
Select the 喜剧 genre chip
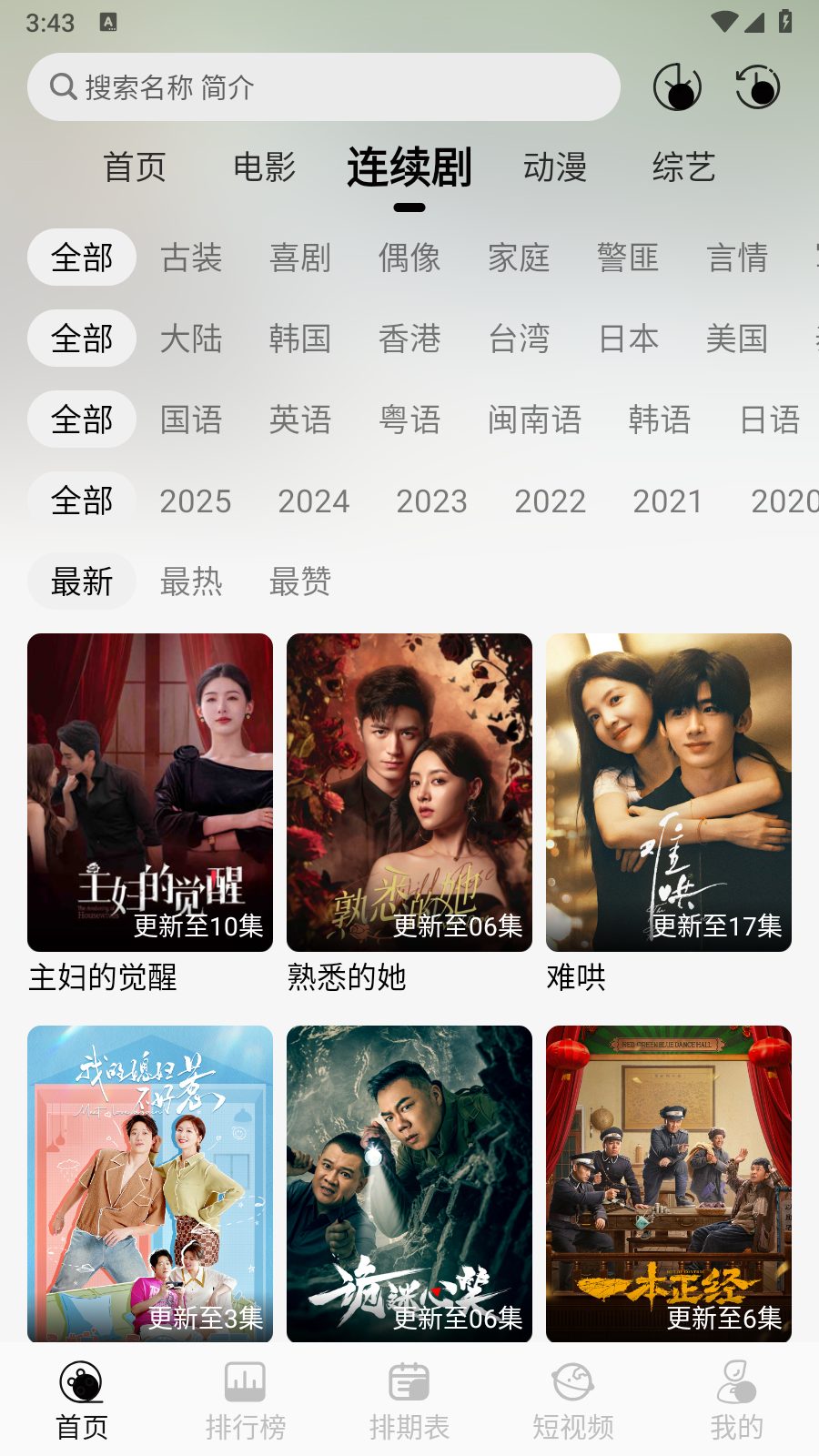[300, 258]
